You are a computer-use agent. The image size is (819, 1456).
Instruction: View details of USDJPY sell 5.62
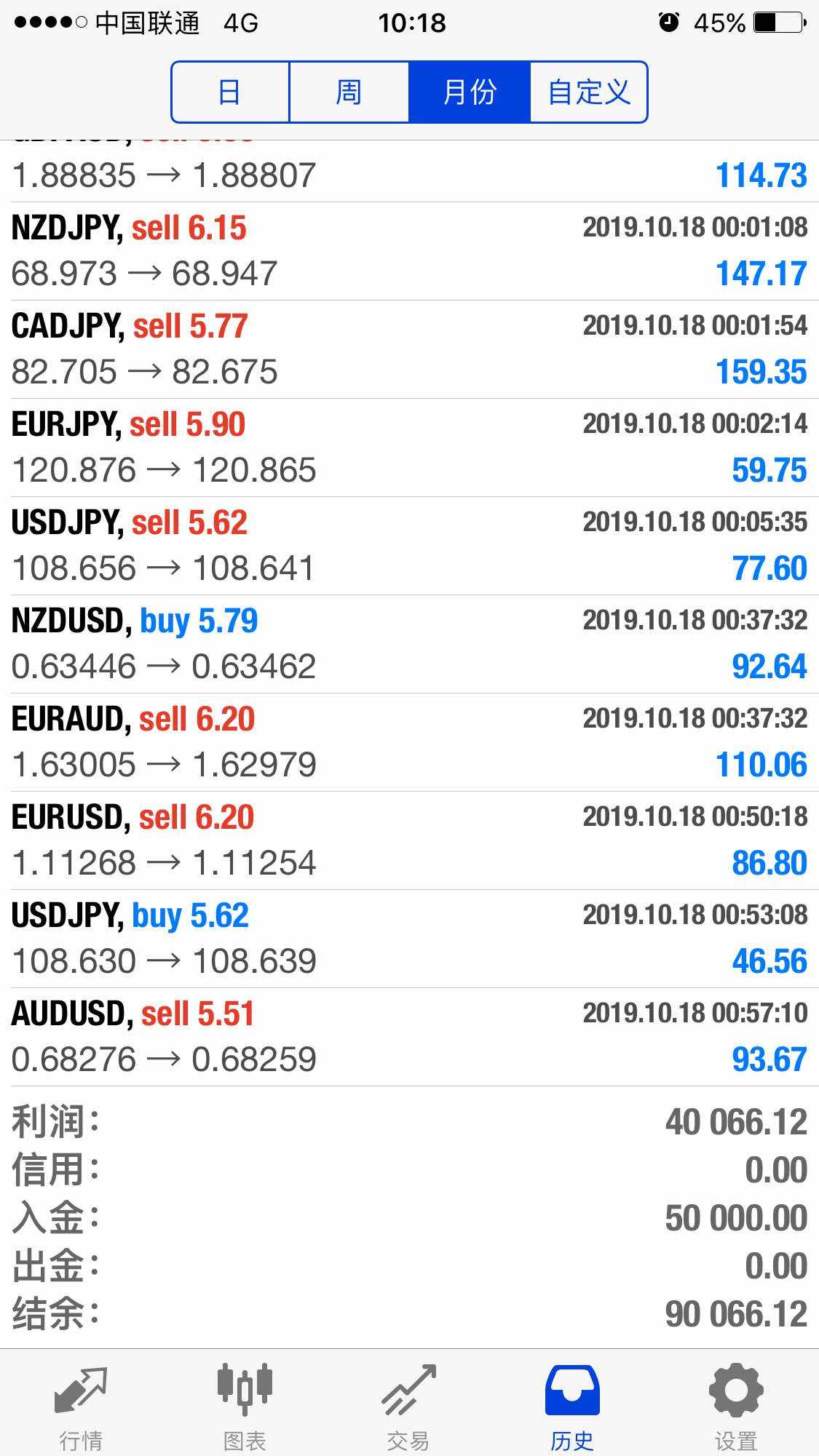click(x=409, y=546)
